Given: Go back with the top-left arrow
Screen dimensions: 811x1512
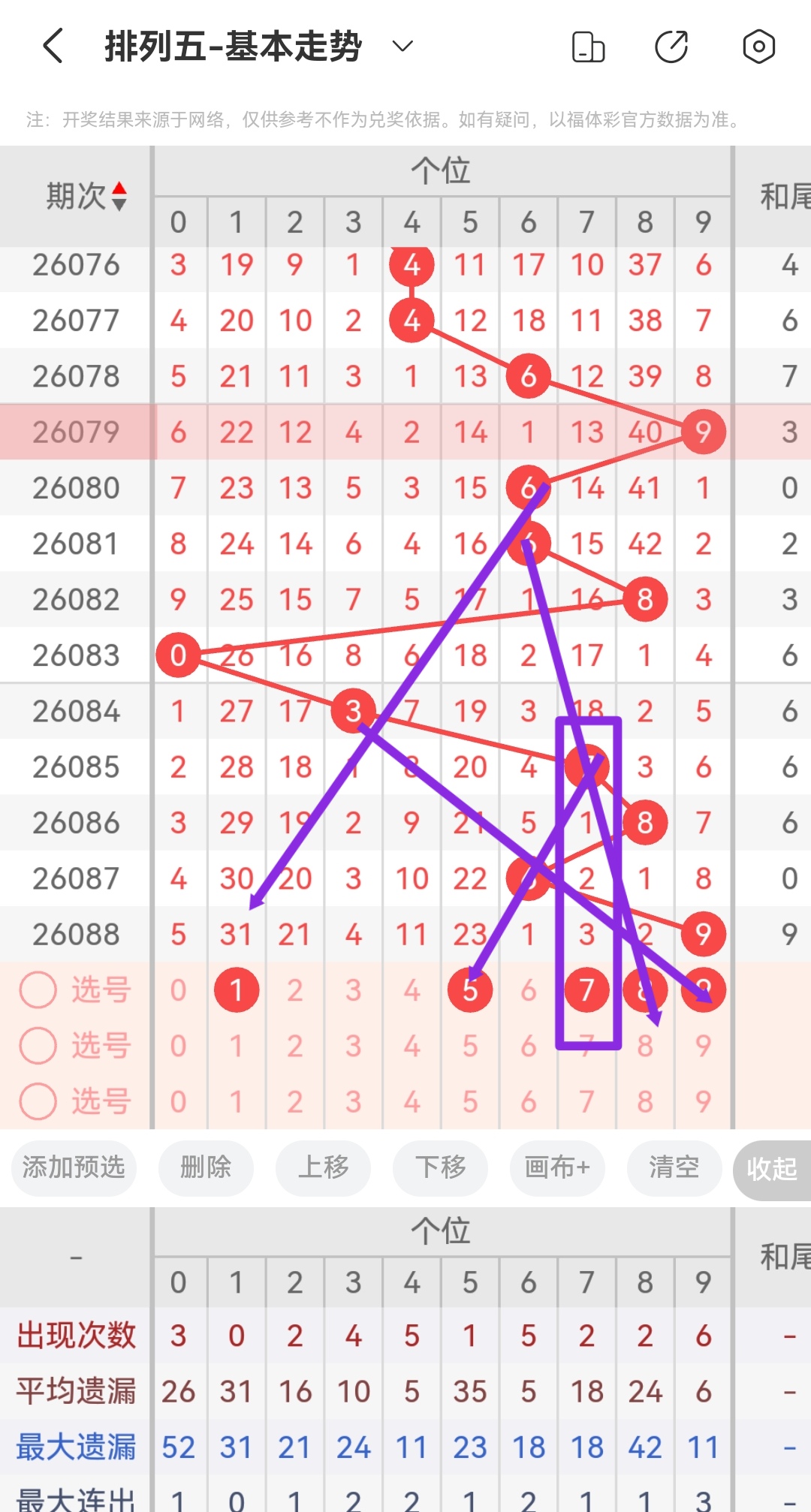Looking at the screenshot, I should [x=53, y=47].
